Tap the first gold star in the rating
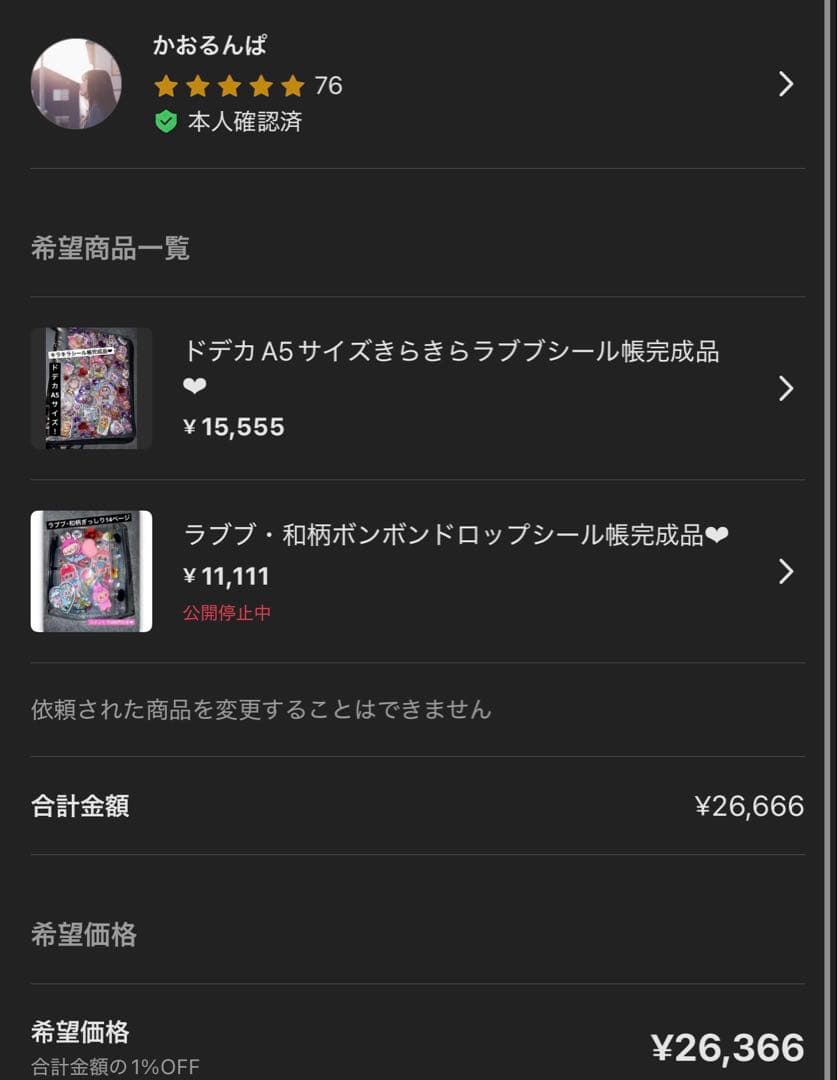Screen dimensions: 837x1080 167,86
